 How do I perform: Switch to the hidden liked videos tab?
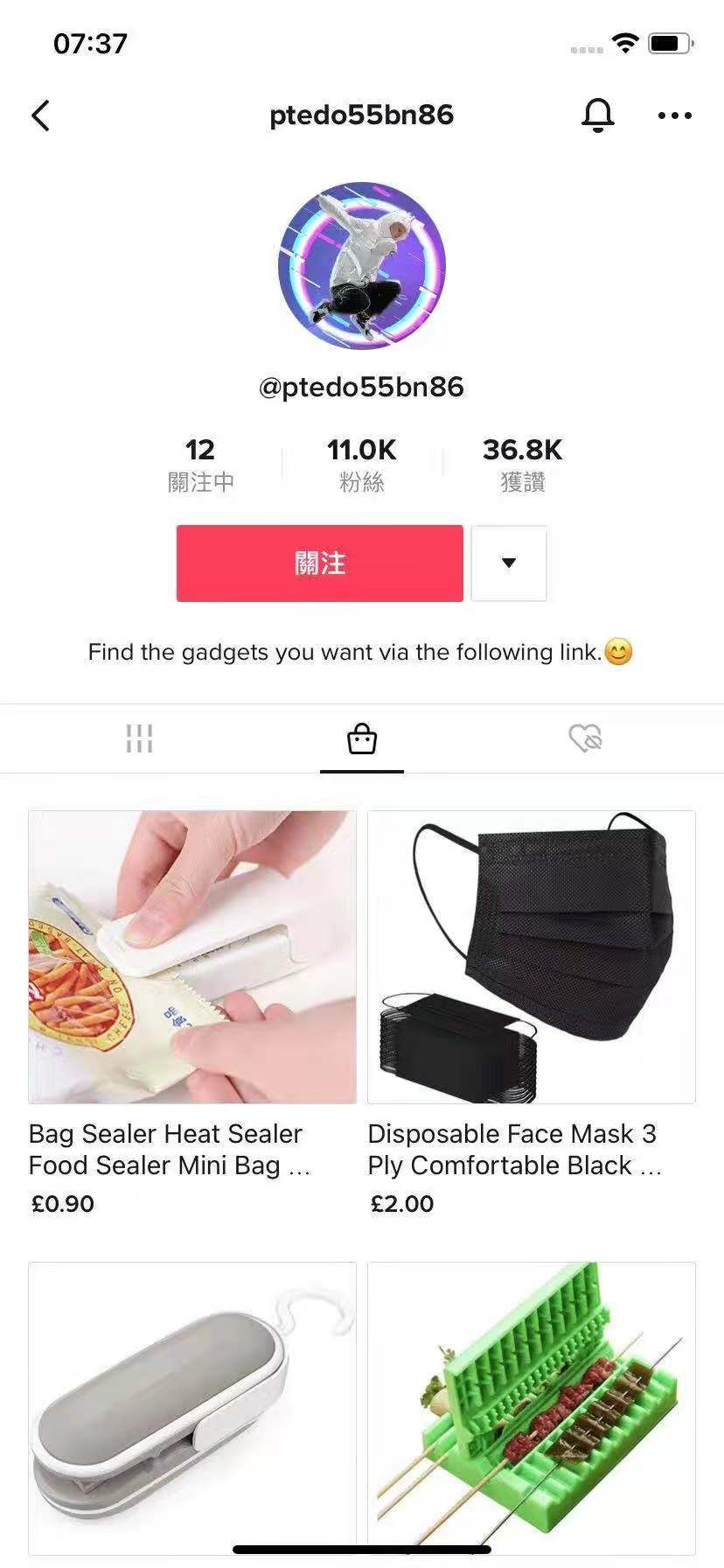pos(585,738)
